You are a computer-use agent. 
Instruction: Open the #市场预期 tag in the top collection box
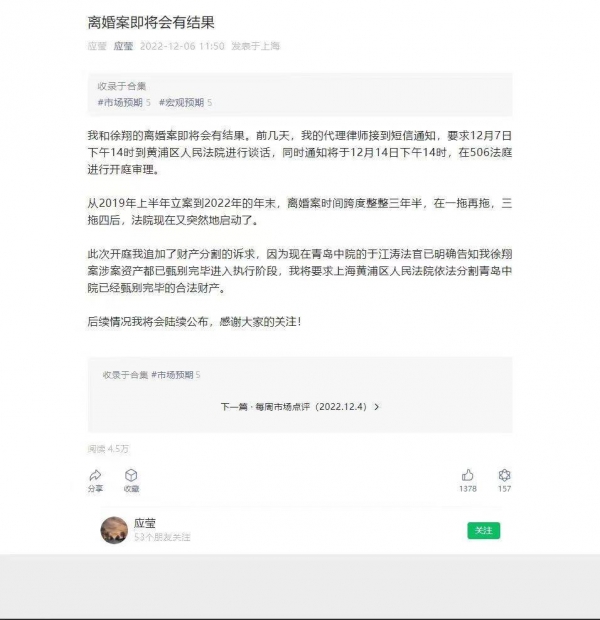(x=120, y=102)
